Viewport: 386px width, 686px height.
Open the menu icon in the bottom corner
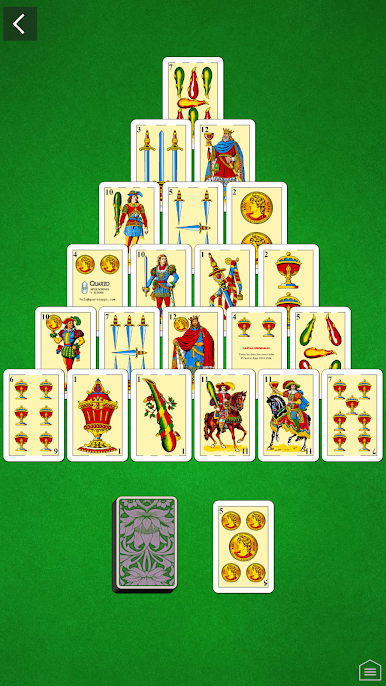point(370,670)
